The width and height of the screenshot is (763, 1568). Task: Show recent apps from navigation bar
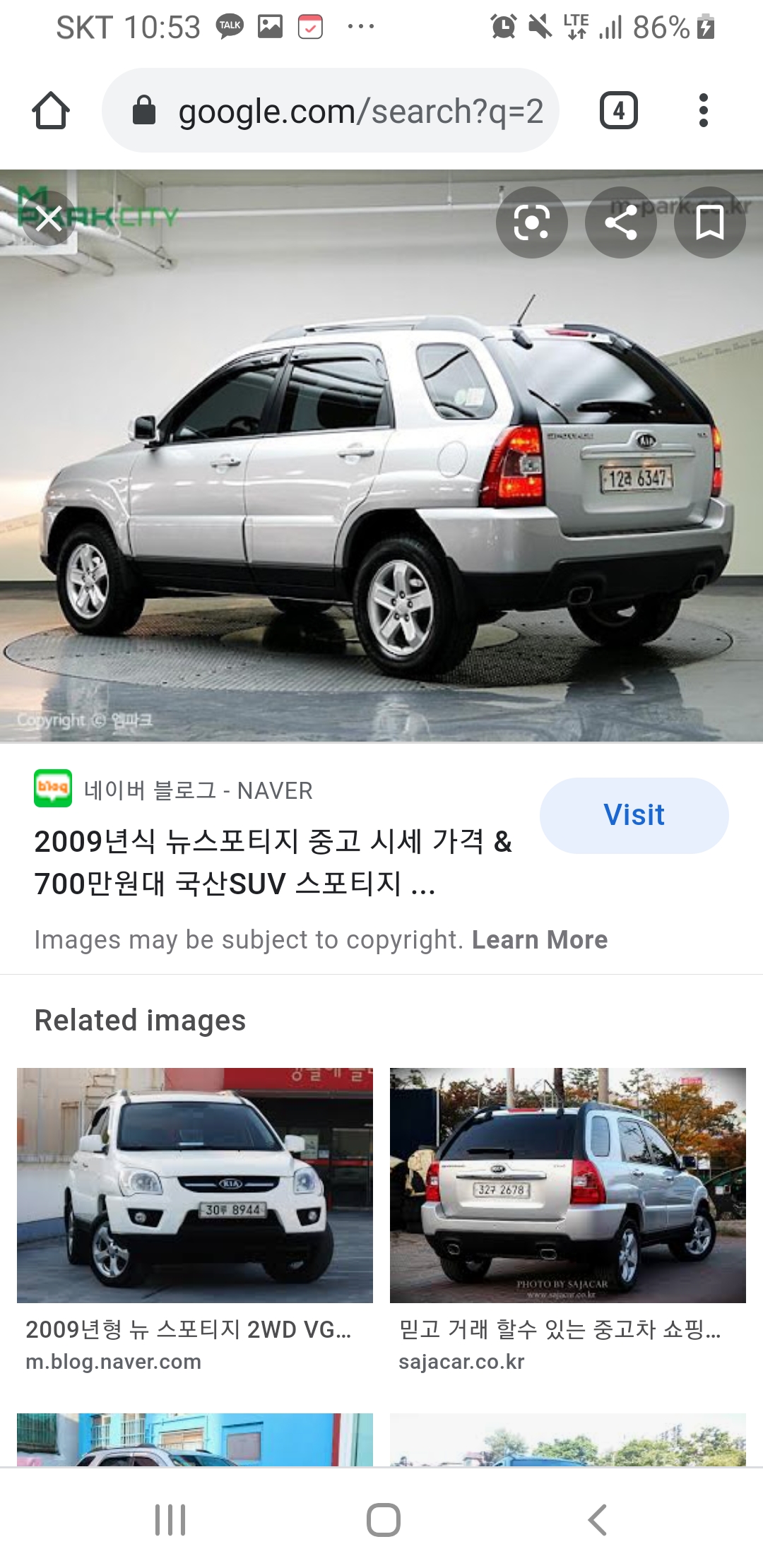[x=170, y=1520]
